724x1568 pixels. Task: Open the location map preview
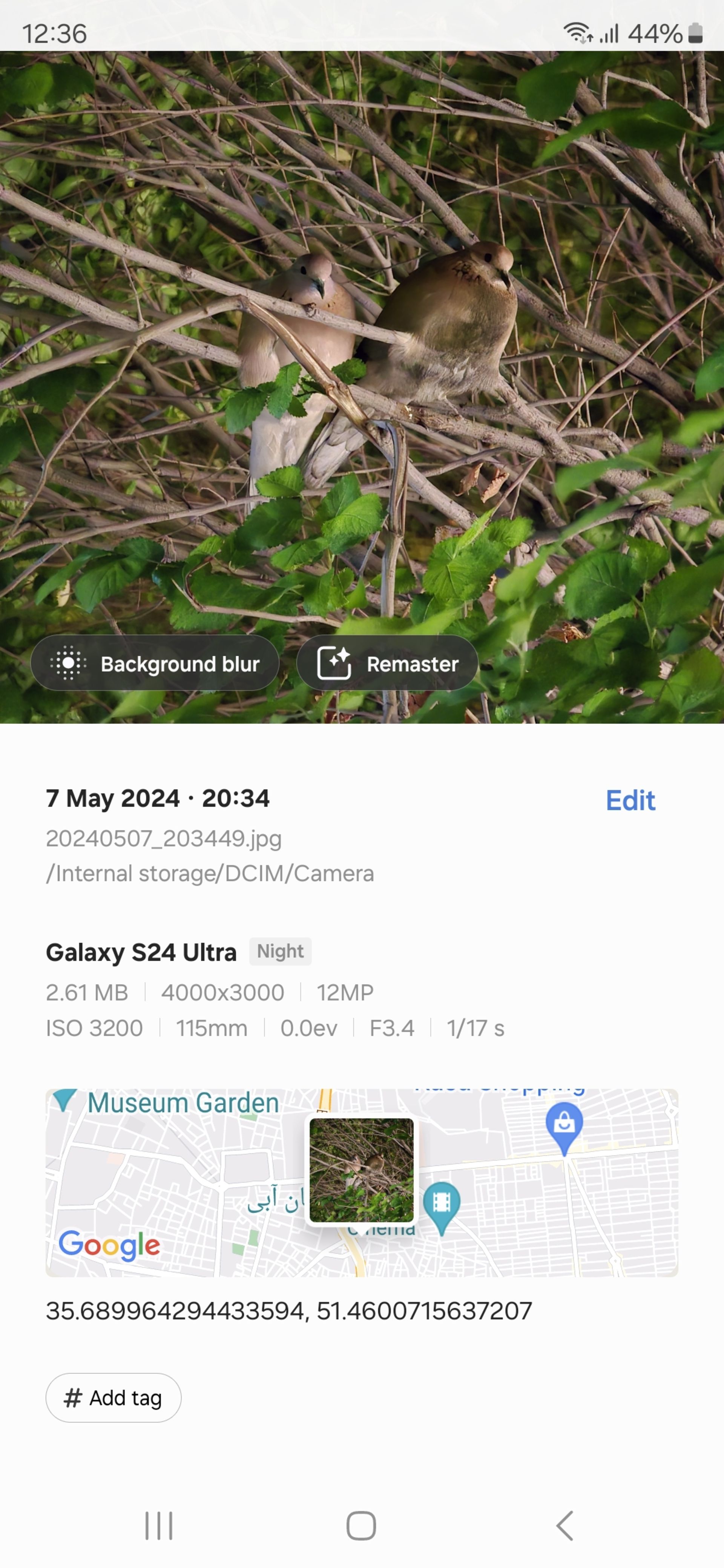click(362, 1182)
